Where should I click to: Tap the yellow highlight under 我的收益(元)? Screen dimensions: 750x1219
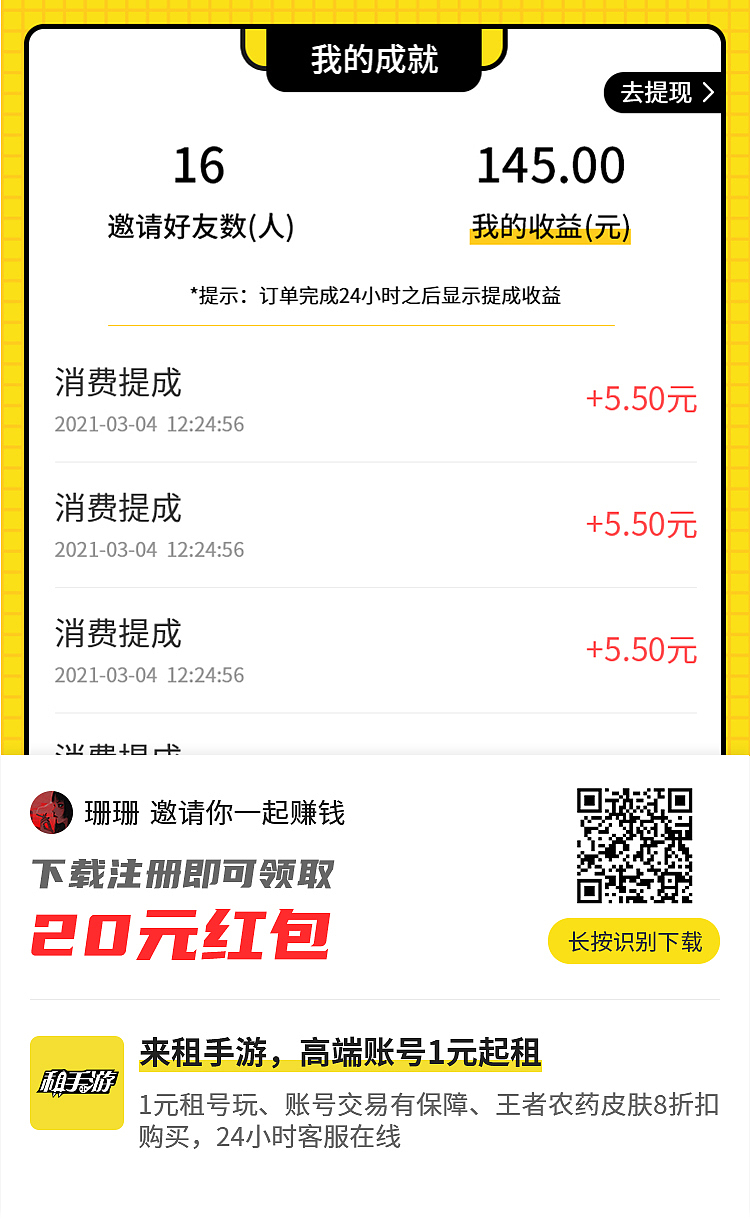click(550, 228)
